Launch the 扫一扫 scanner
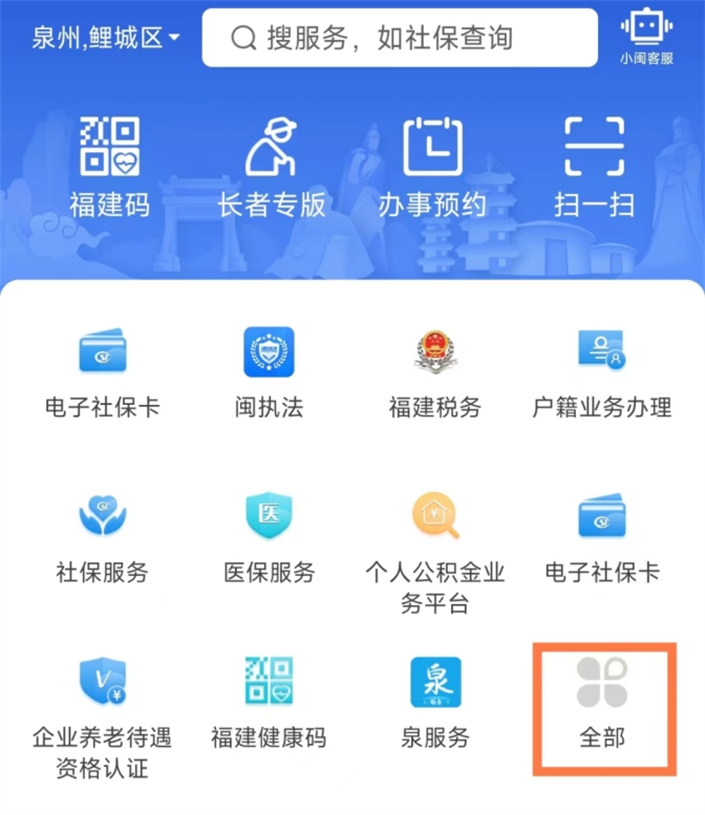The width and height of the screenshot is (705, 815). coord(594,167)
